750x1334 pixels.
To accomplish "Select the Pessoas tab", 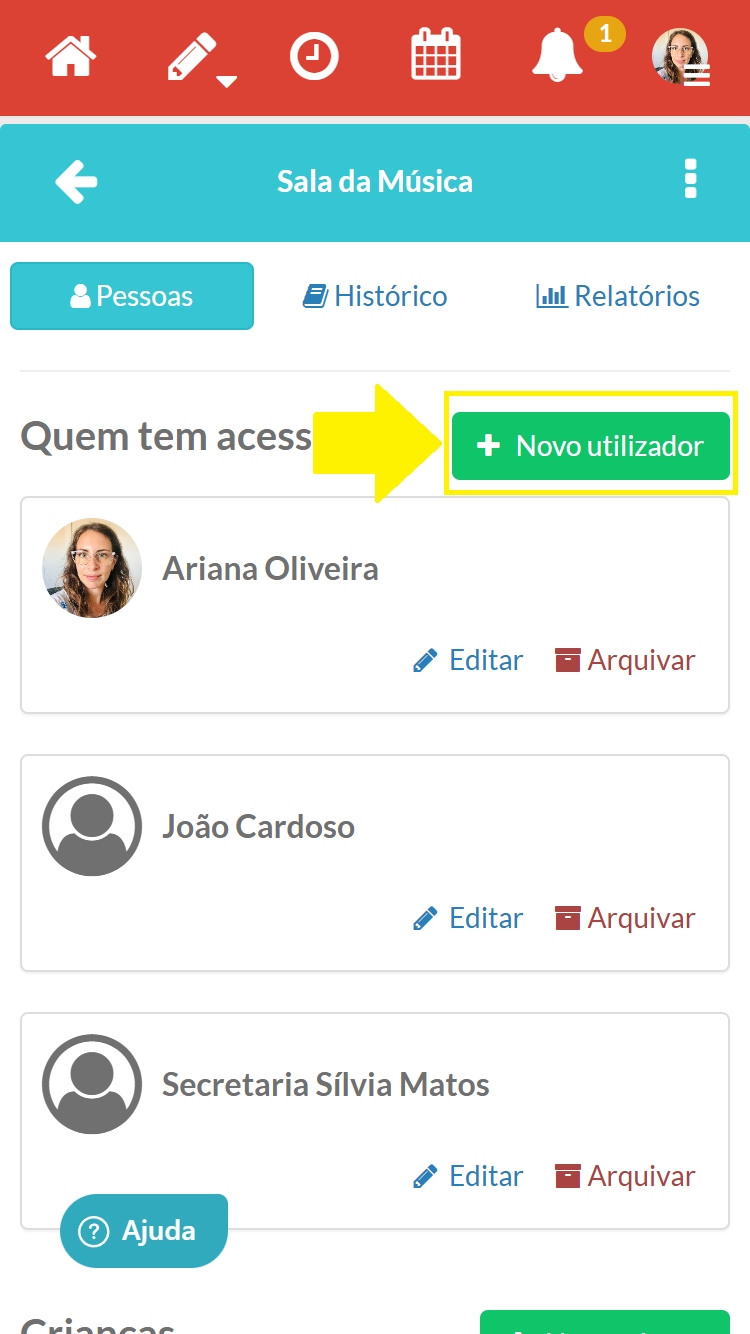I will point(132,296).
